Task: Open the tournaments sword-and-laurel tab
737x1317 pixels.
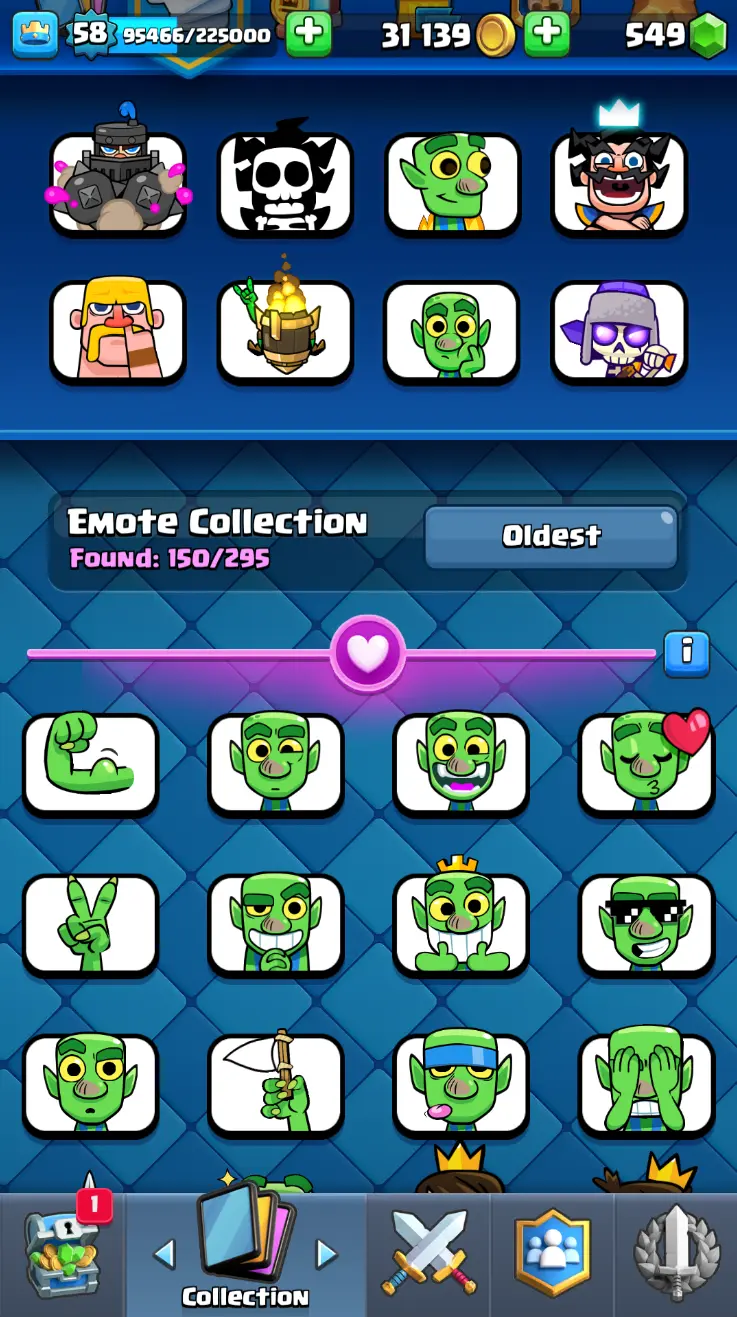Action: 676,1255
